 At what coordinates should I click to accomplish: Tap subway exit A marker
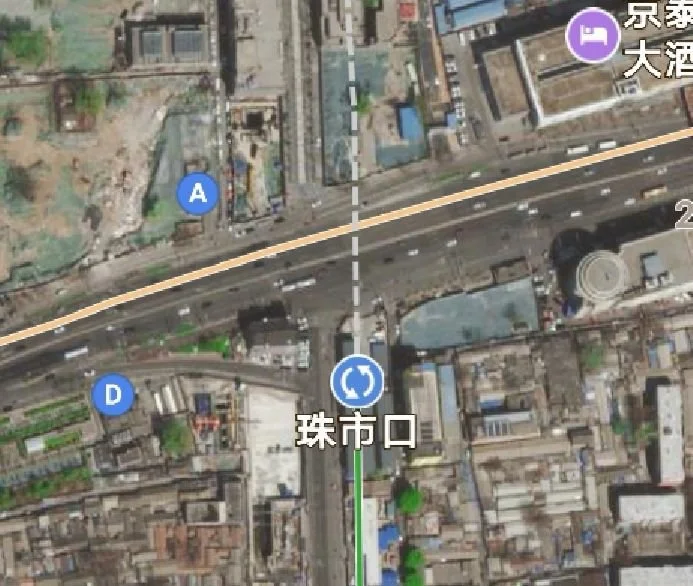198,194
